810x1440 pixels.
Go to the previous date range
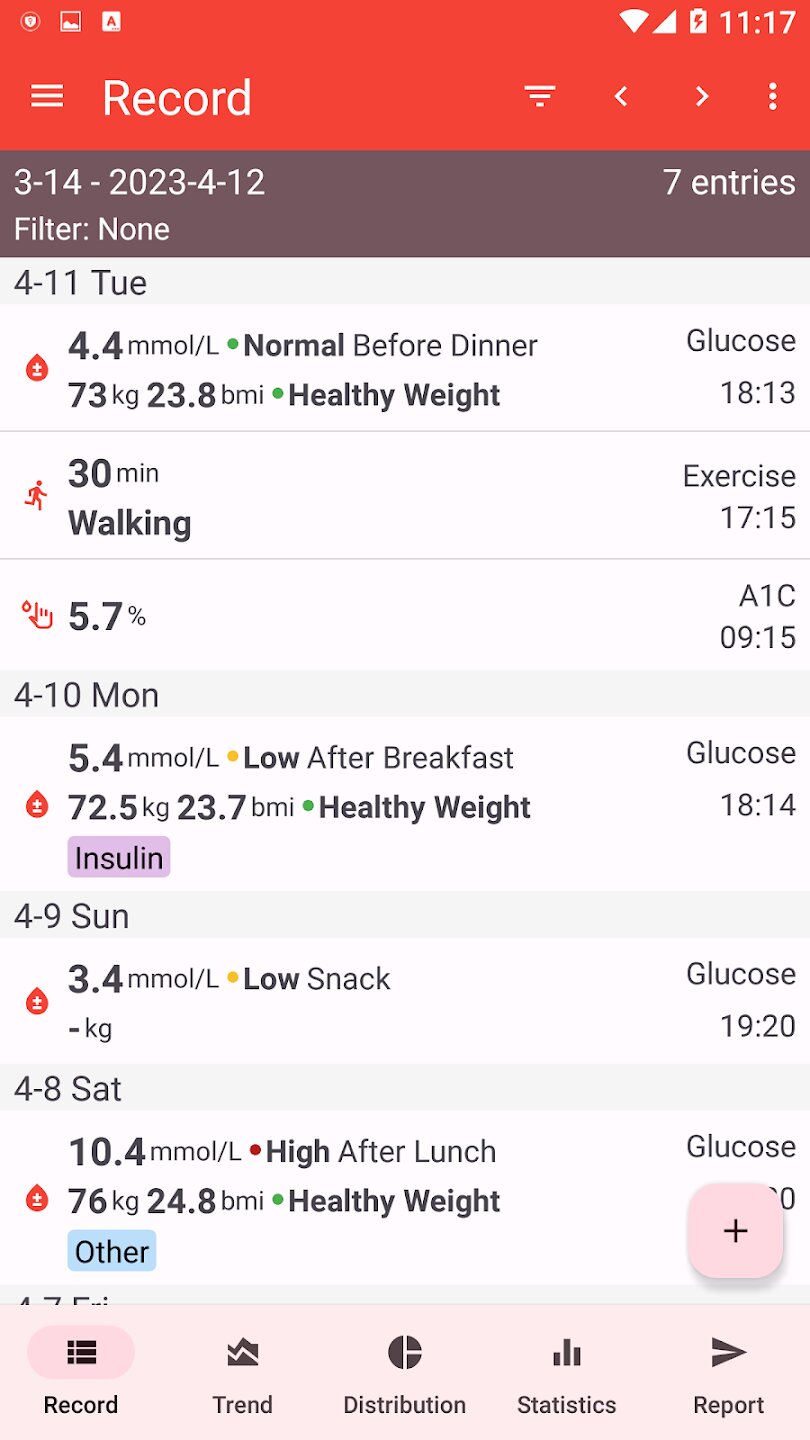click(621, 96)
